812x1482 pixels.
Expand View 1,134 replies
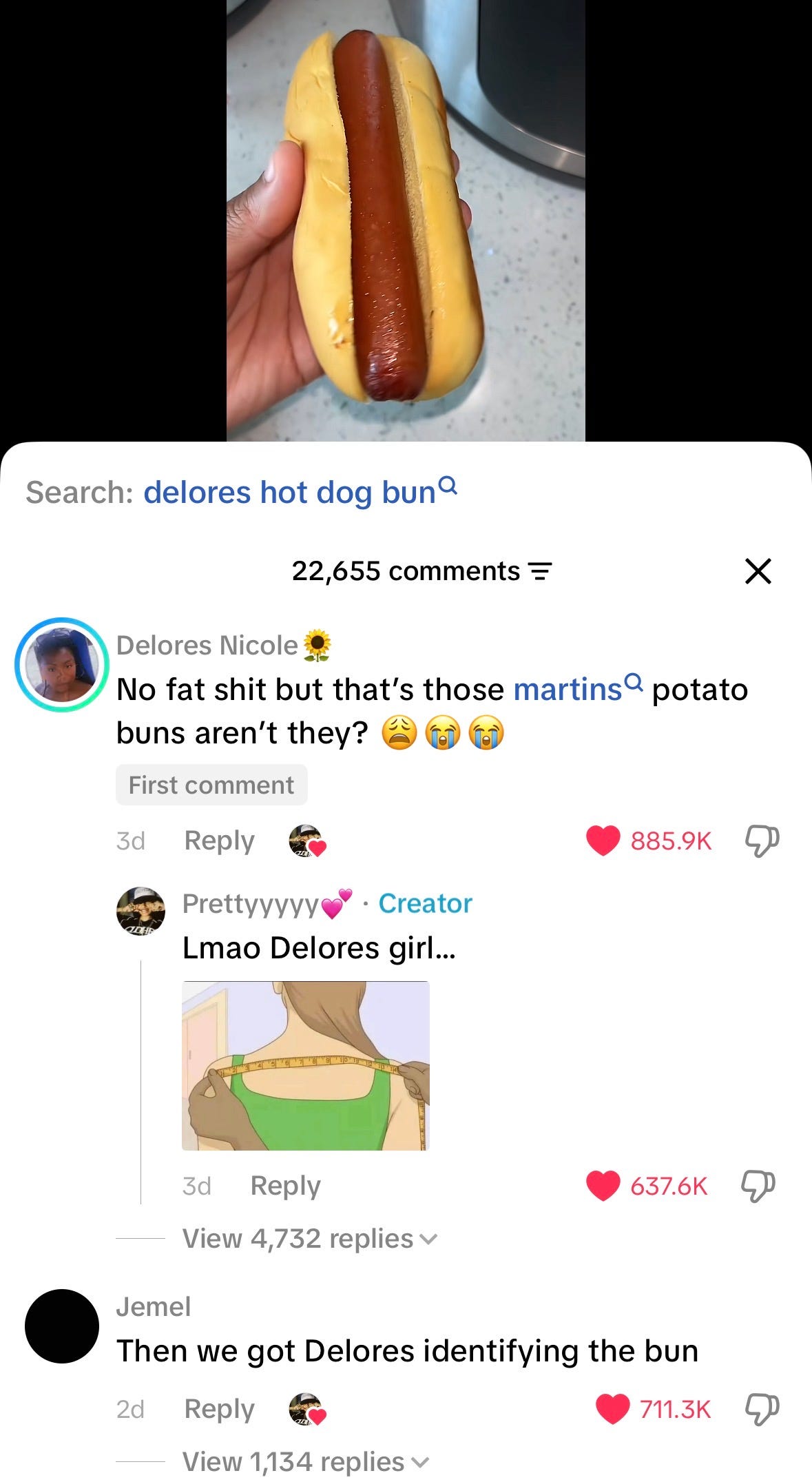(306, 1462)
